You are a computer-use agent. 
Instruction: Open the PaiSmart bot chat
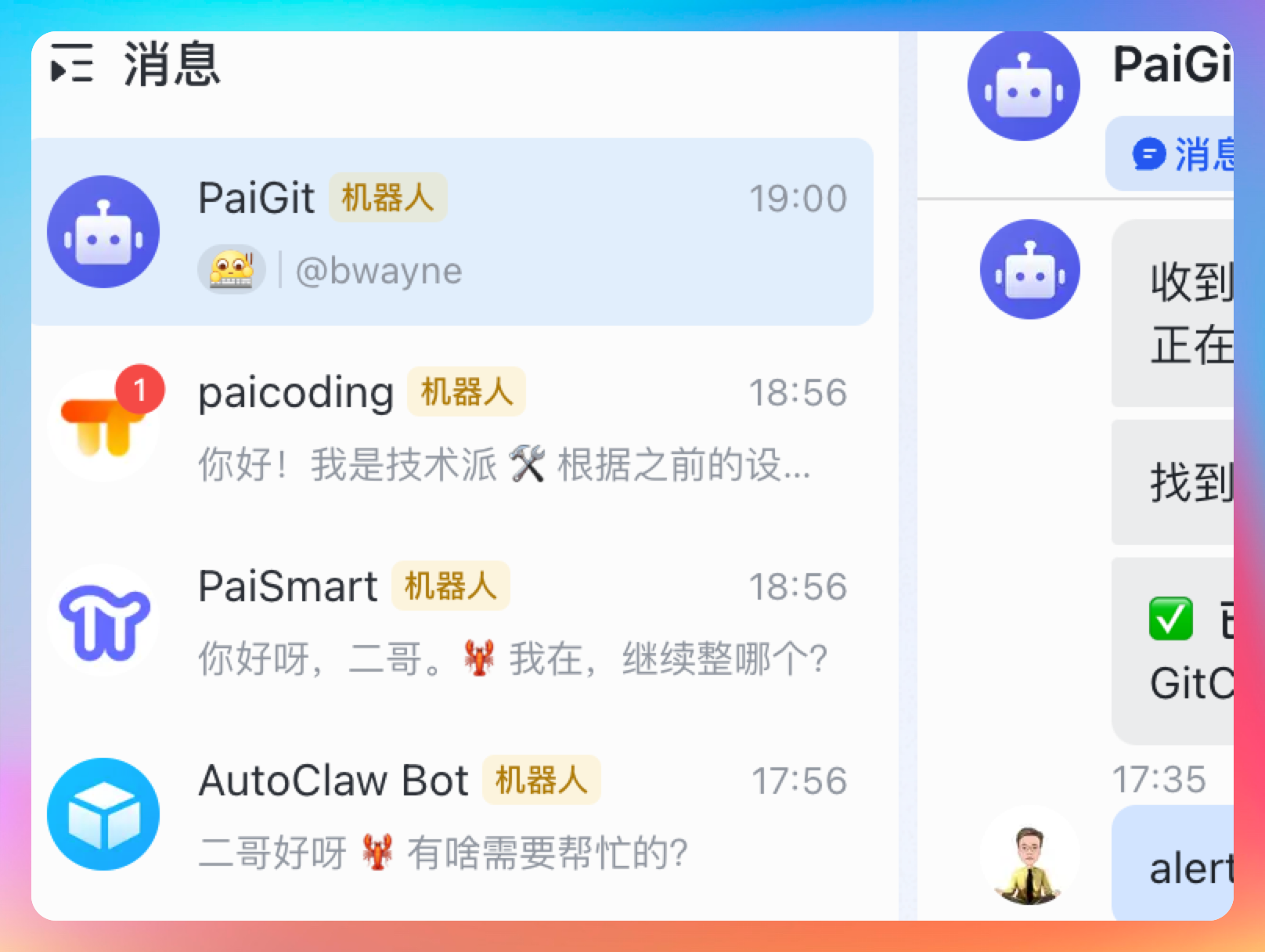[452, 619]
